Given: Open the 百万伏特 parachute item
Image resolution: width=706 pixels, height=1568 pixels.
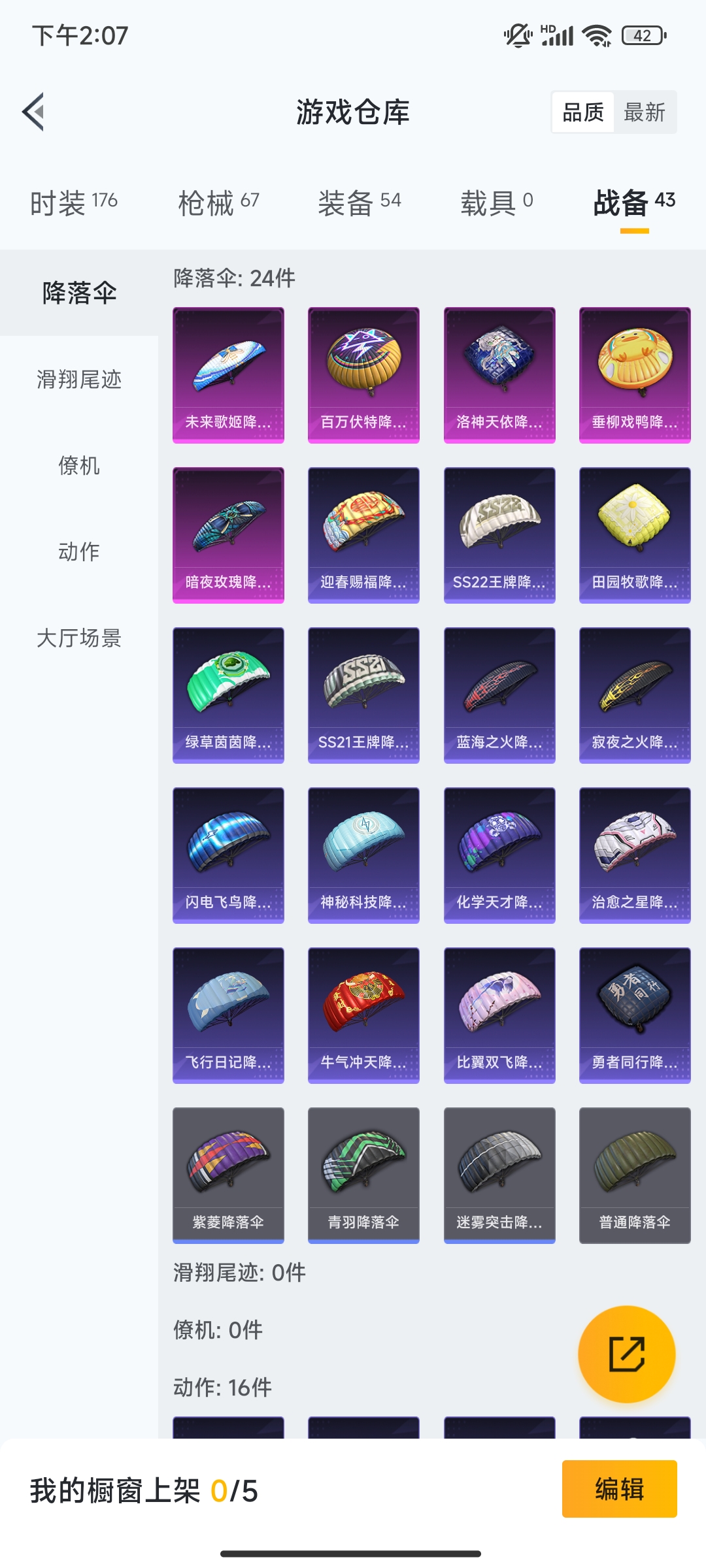Looking at the screenshot, I should [x=363, y=375].
